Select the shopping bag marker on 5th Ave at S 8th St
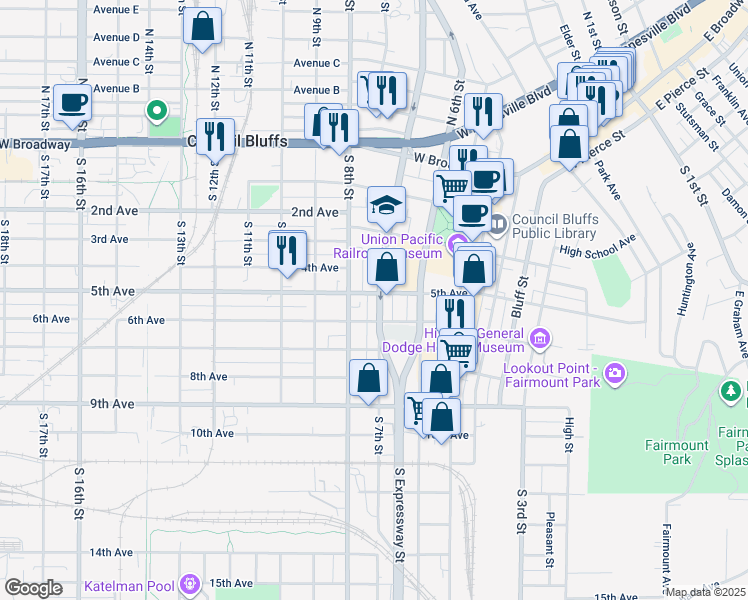The image size is (748, 600). [x=386, y=268]
